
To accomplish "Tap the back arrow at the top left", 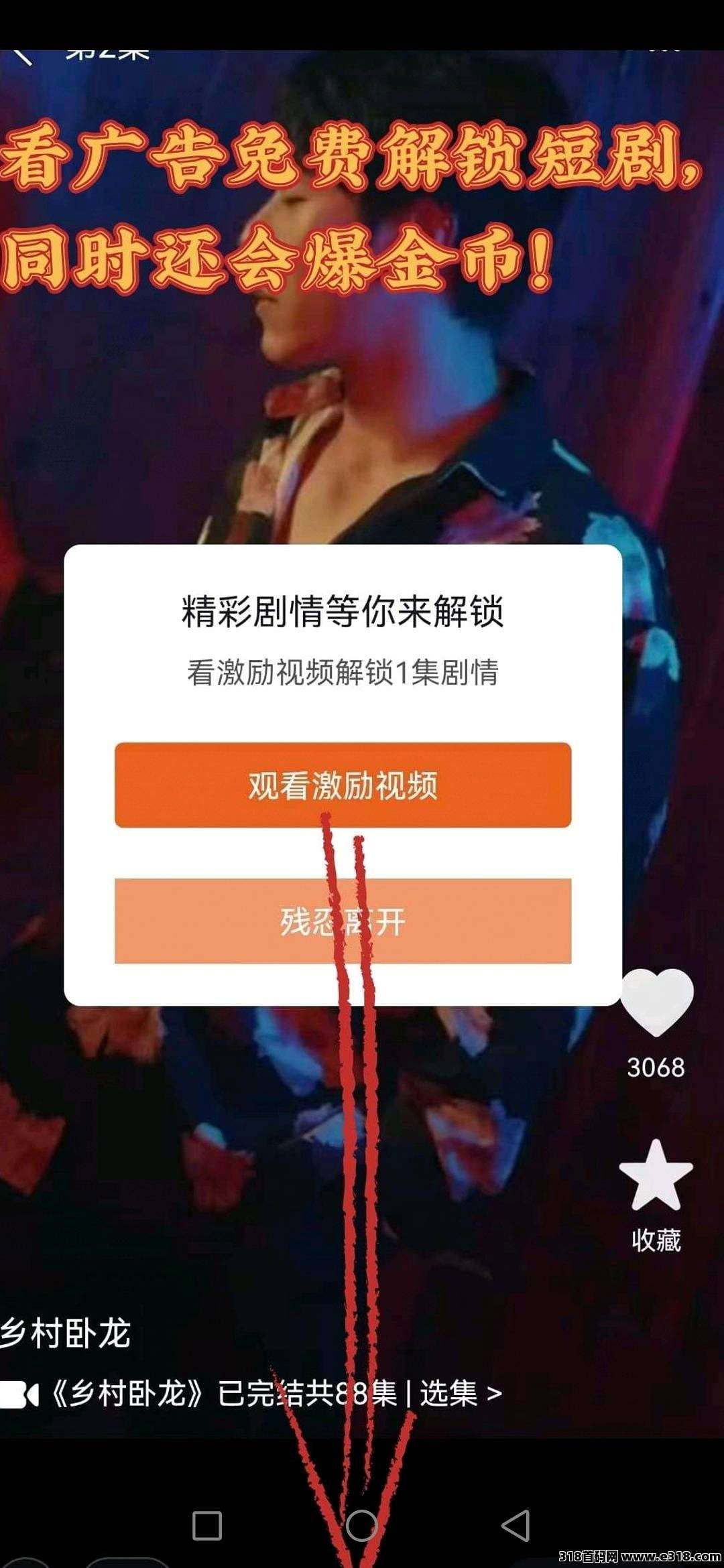I will (23, 54).
